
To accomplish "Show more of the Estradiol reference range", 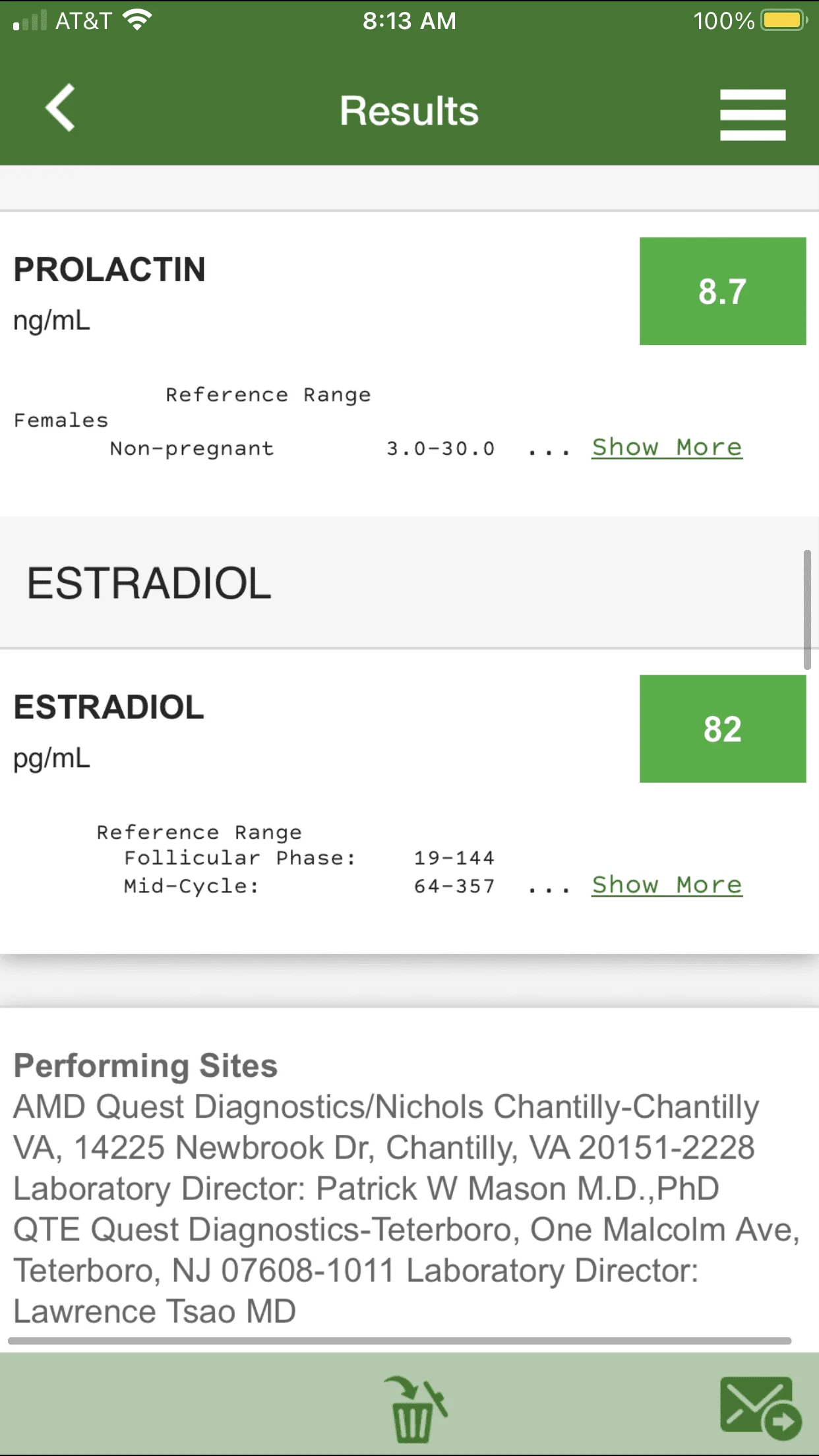I will pyautogui.click(x=667, y=885).
